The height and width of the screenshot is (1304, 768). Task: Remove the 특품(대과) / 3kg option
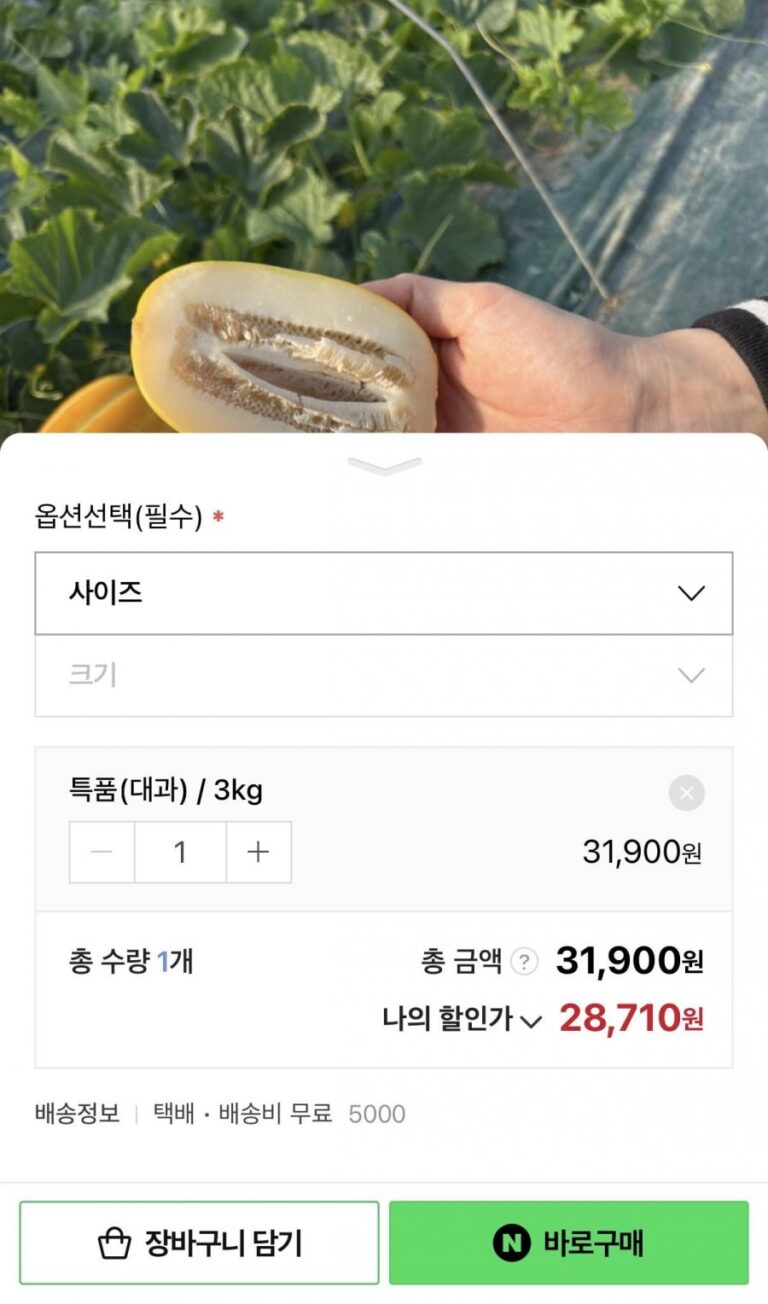[686, 793]
